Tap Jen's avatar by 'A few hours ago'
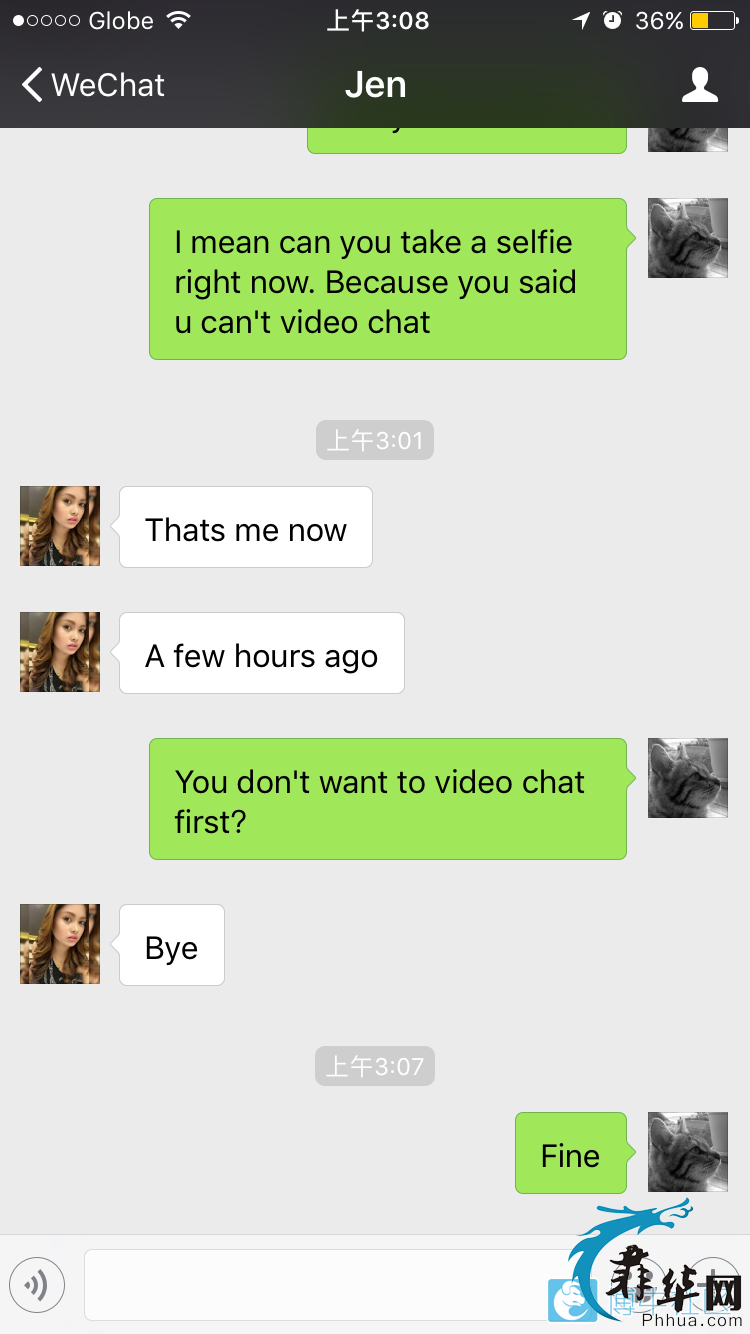This screenshot has height=1334, width=750. (60, 652)
